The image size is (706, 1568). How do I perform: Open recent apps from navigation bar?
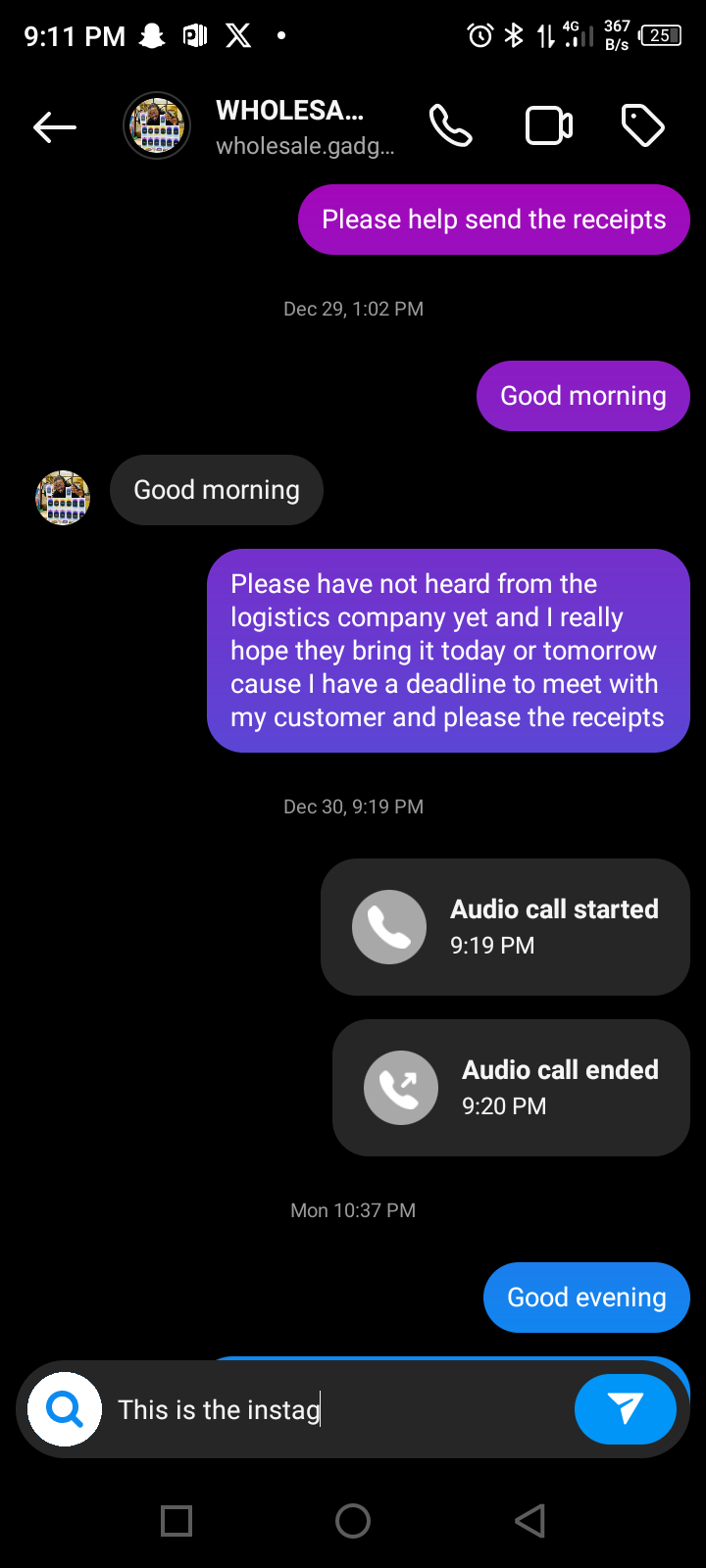176,1521
